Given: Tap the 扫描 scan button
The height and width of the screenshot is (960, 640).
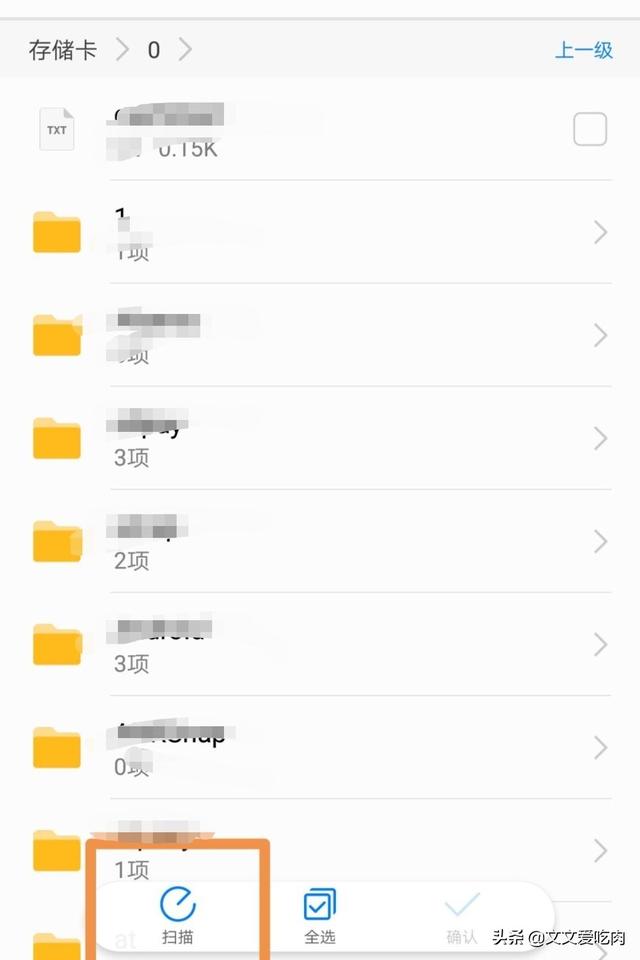Looking at the screenshot, I should [x=178, y=916].
